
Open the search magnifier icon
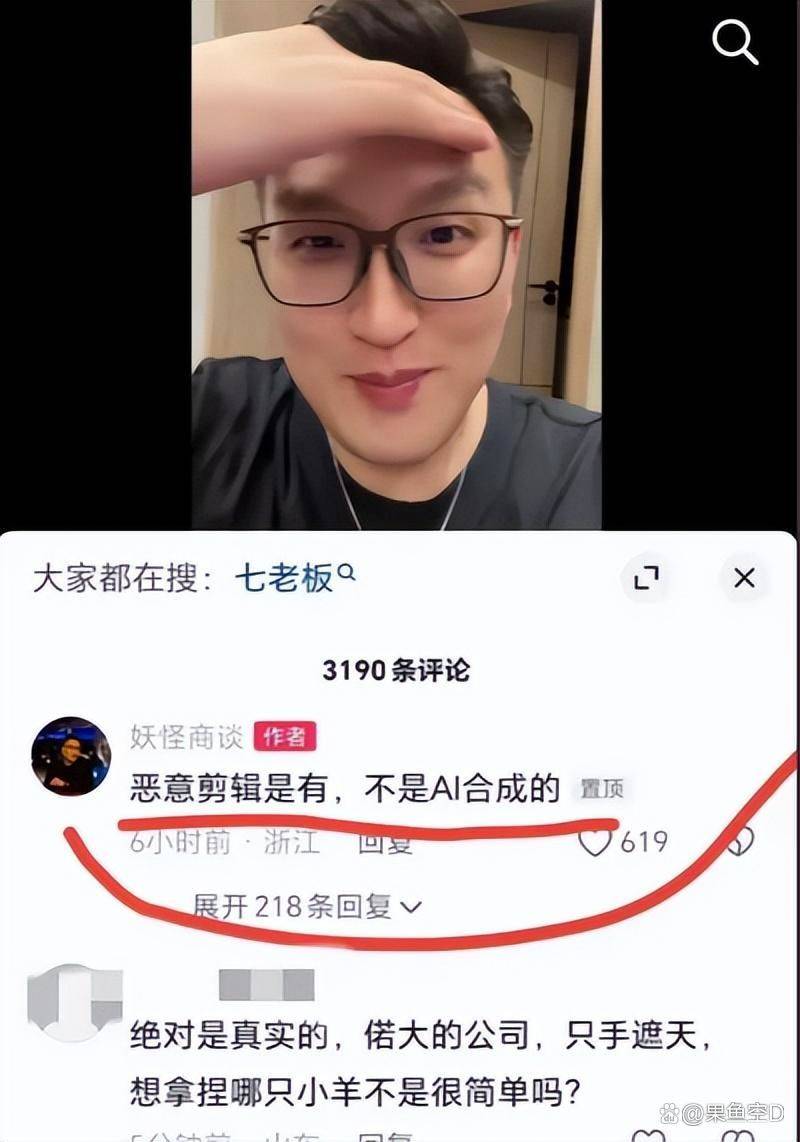[x=734, y=43]
